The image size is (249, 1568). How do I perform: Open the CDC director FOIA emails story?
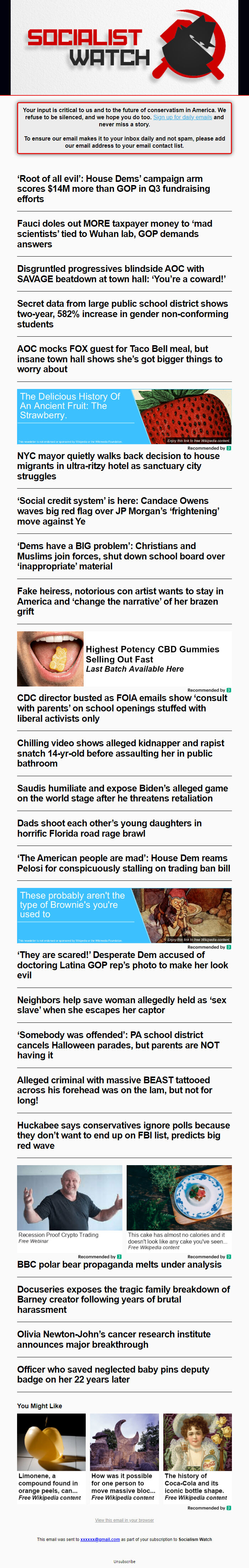click(x=122, y=708)
